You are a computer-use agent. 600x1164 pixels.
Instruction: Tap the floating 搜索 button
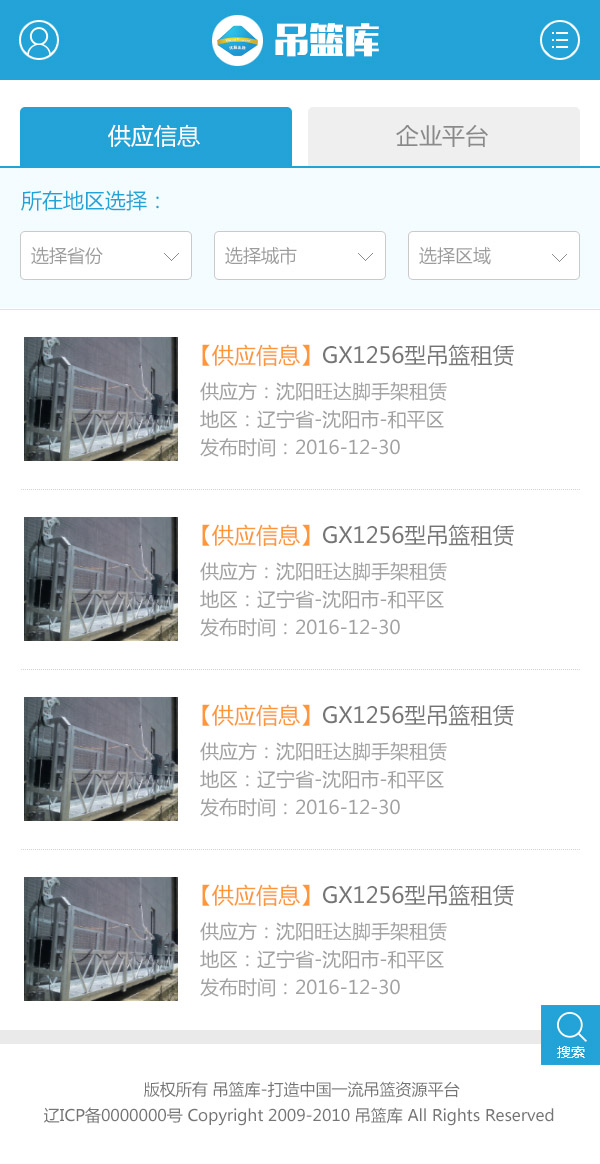pyautogui.click(x=570, y=1034)
